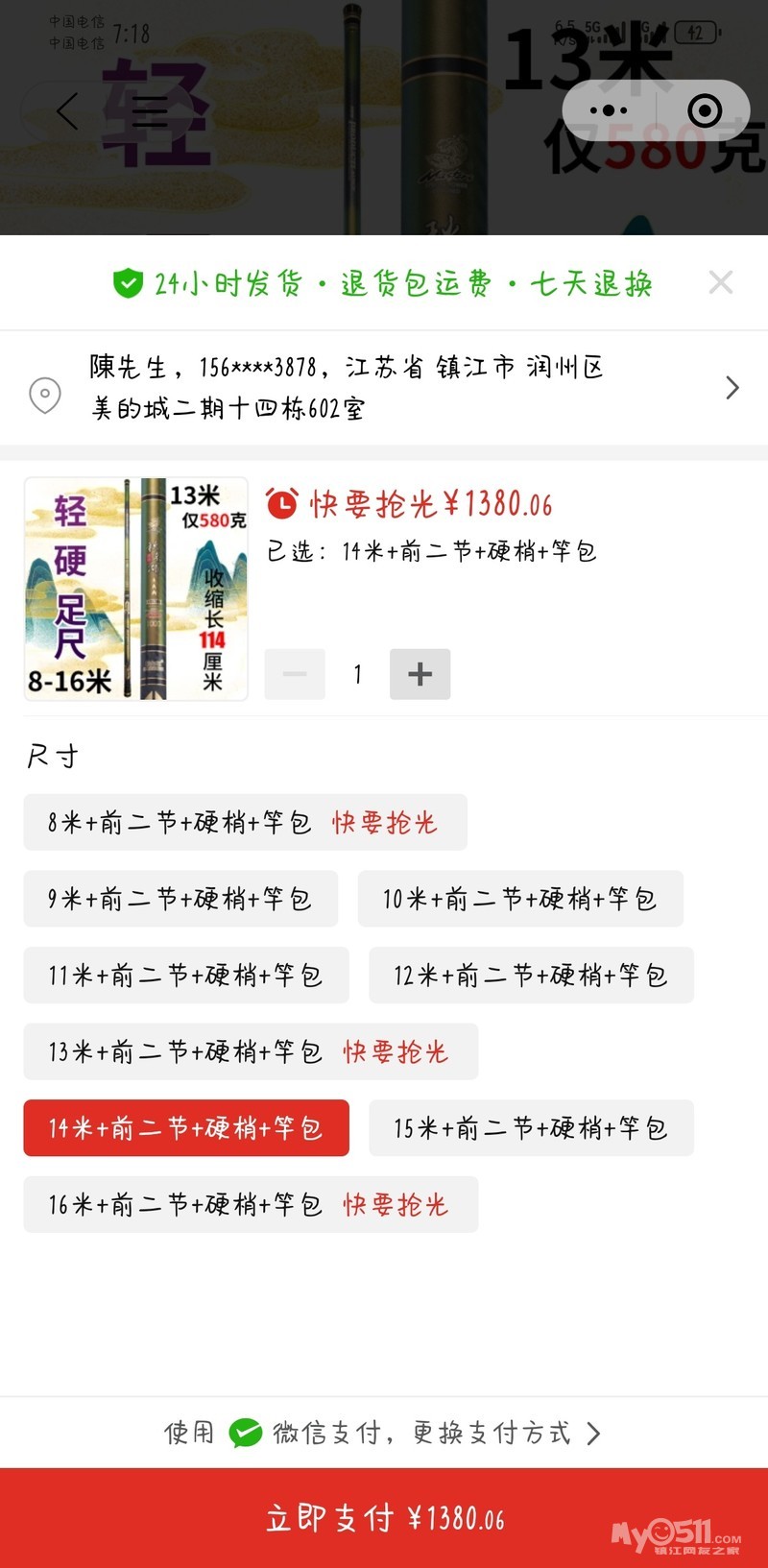Close the purchase options sheet

pyautogui.click(x=720, y=282)
